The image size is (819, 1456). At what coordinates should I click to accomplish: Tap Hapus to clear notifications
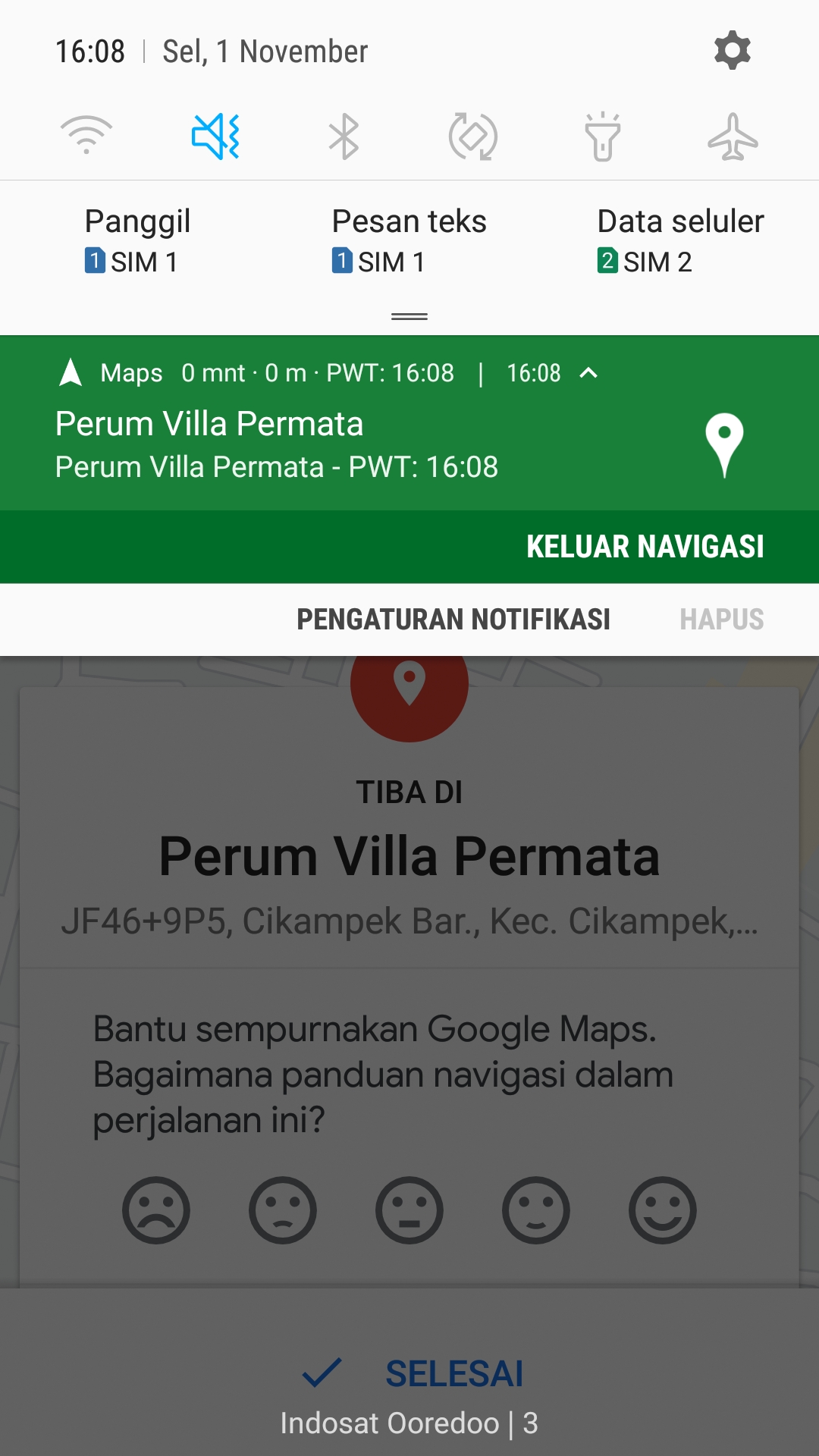click(x=721, y=620)
